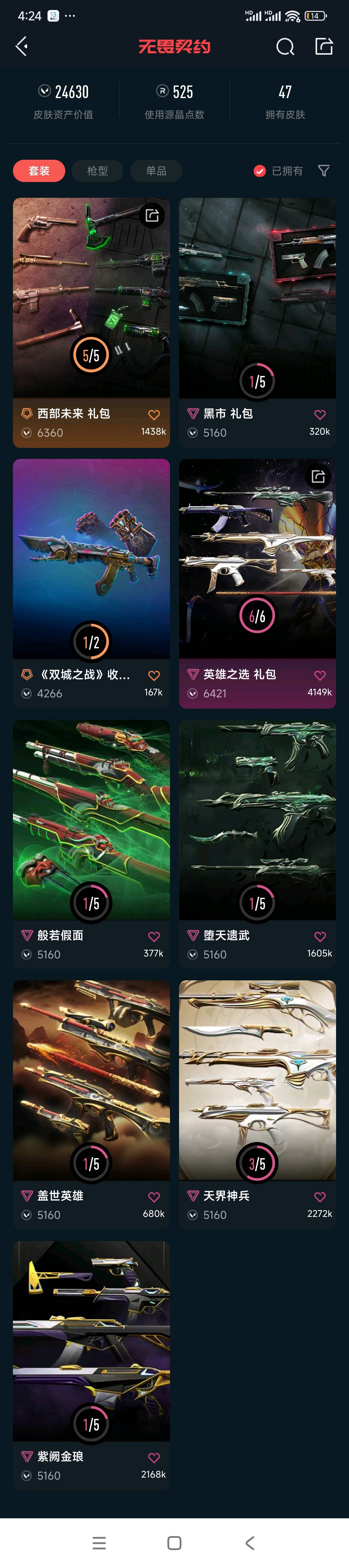This screenshot has height=1568, width=349.
Task: Open the search icon in the header
Action: [284, 47]
